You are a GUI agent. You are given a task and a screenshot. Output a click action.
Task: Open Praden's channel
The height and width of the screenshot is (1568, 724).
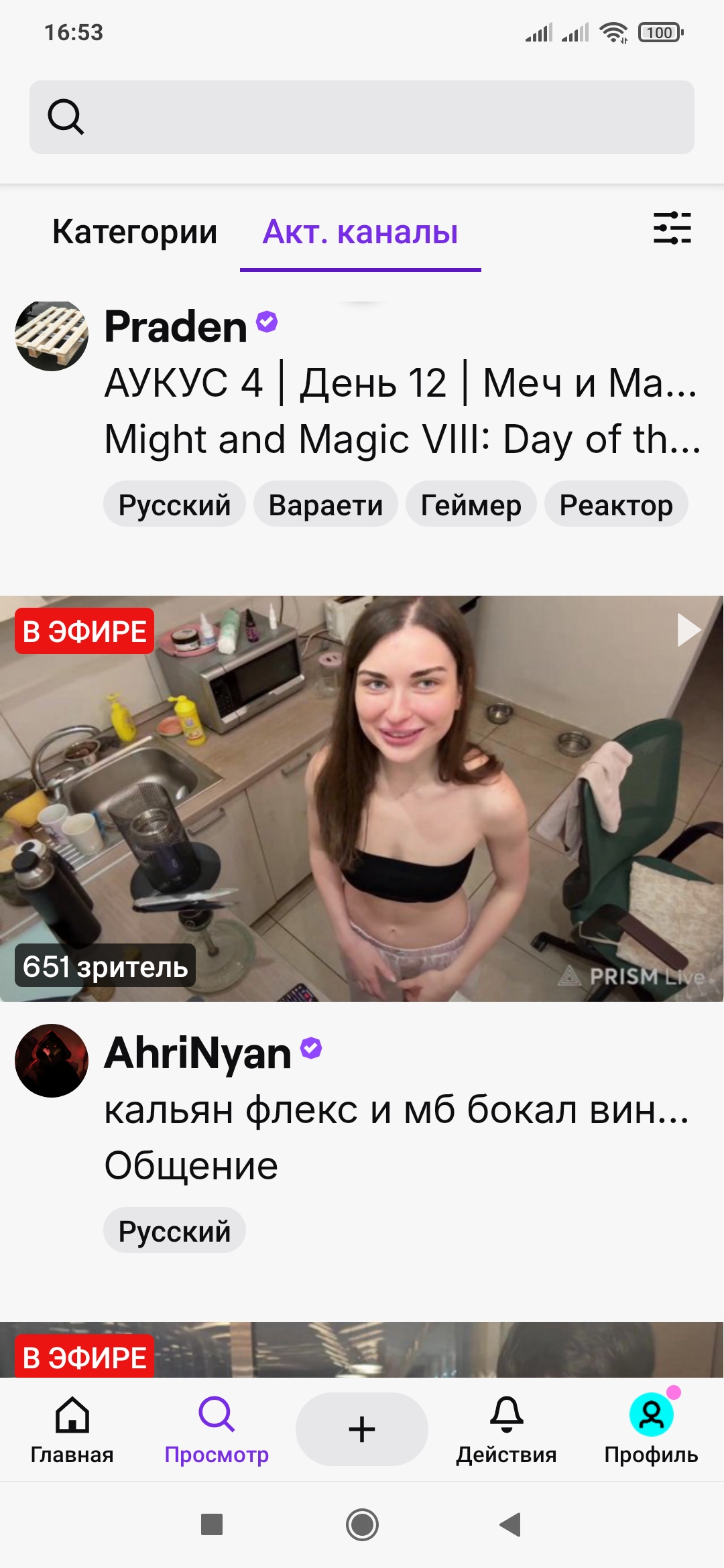pos(176,327)
